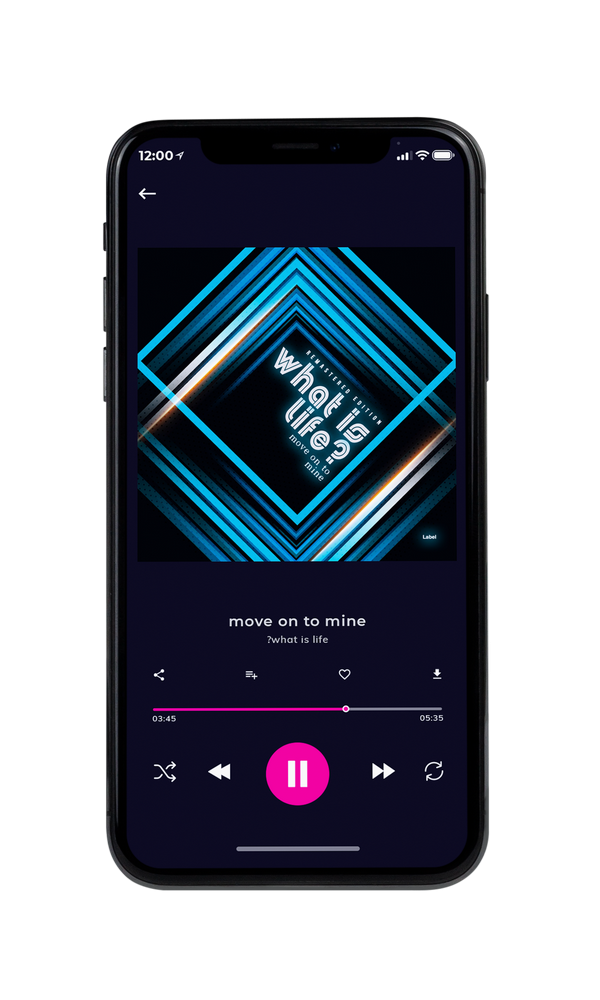Add this song to a playlist
600x1000 pixels.
click(251, 675)
